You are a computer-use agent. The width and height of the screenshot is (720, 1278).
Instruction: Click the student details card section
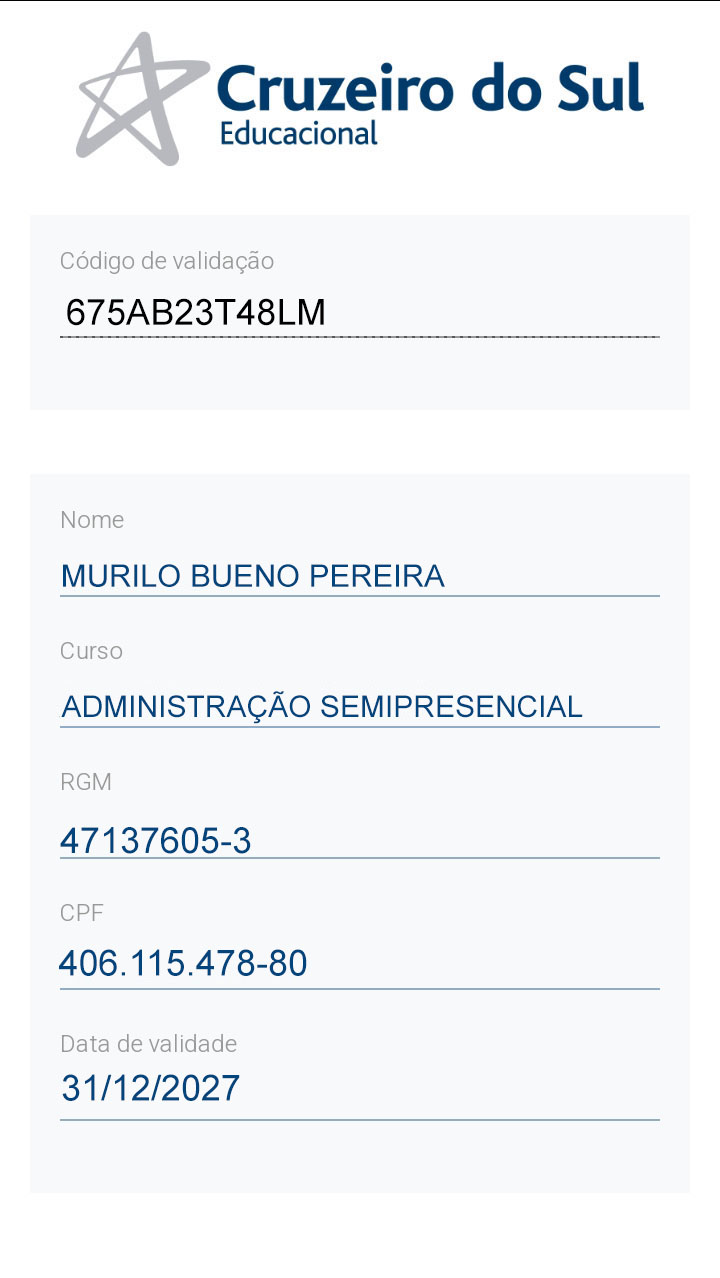[360, 830]
